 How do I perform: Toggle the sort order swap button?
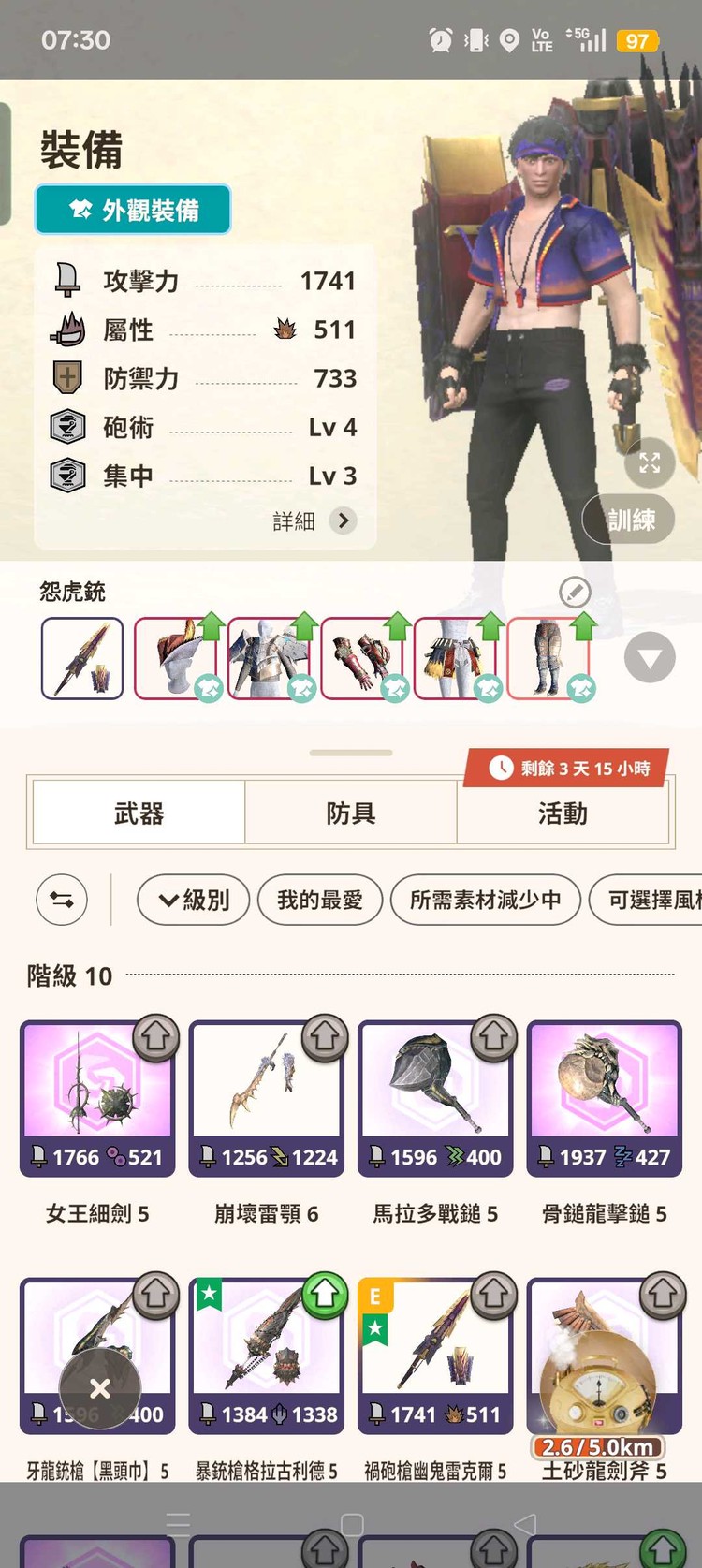tap(62, 900)
